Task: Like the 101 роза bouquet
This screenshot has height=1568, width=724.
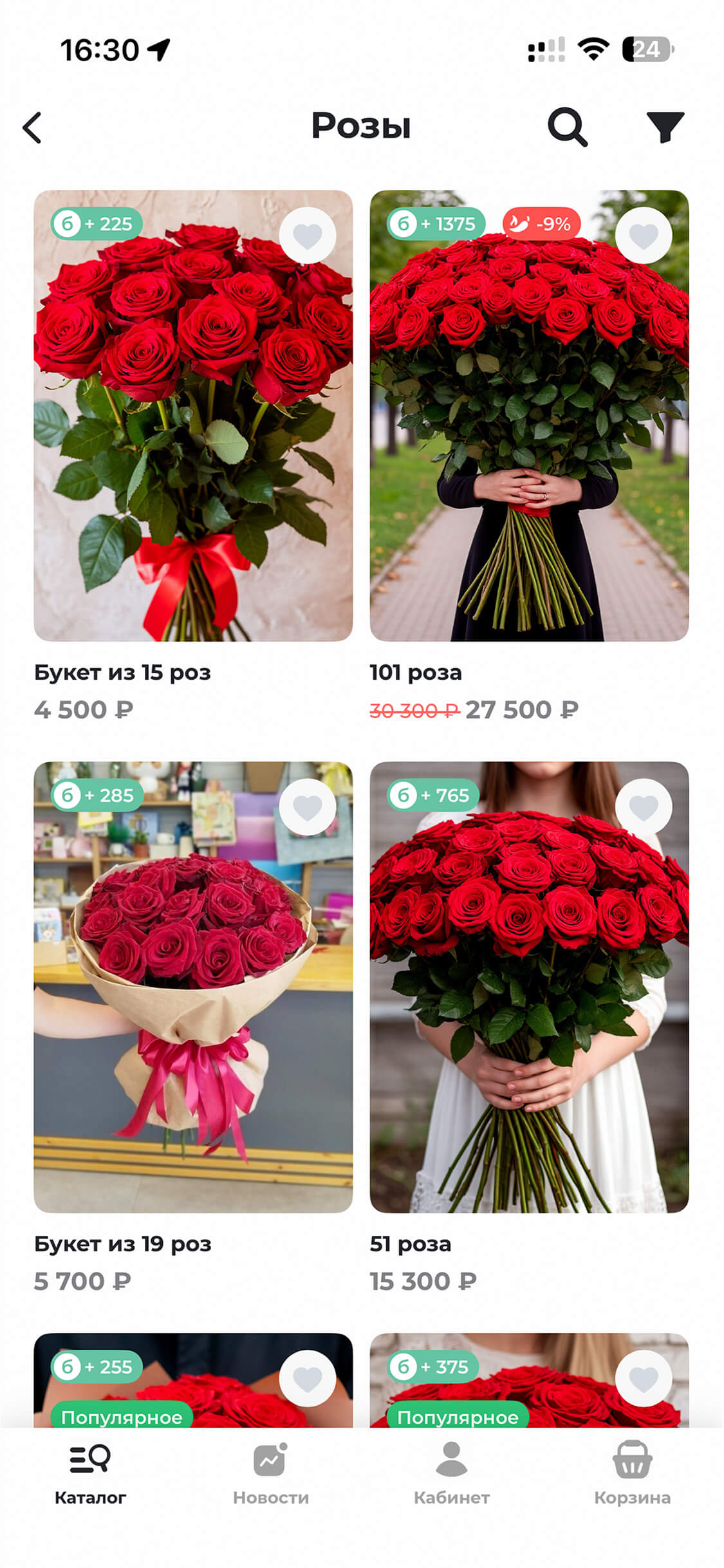Action: 644,236
